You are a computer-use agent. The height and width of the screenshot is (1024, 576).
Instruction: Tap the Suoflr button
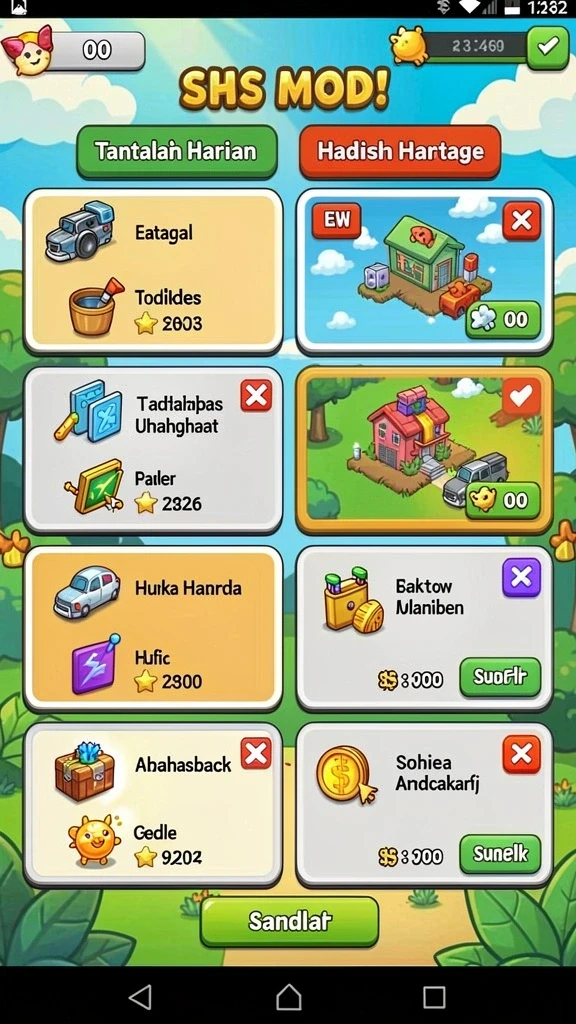500,677
